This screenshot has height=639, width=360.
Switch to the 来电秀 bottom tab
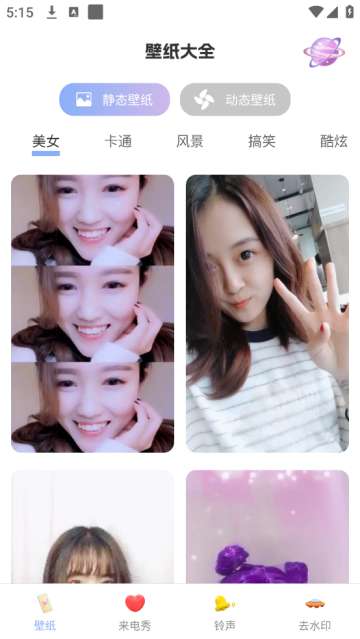[135, 612]
